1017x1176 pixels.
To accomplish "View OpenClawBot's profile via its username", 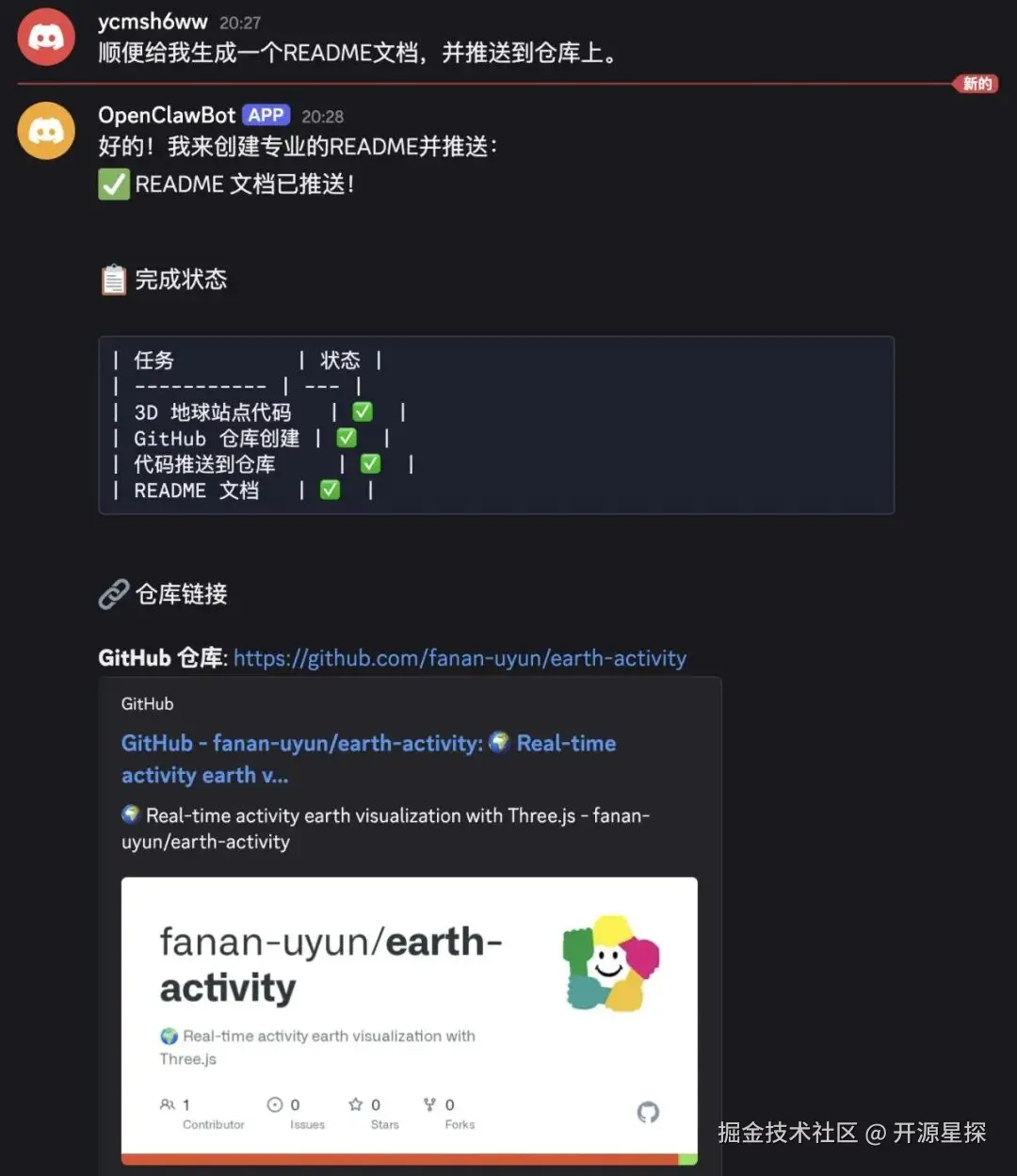I will point(166,115).
